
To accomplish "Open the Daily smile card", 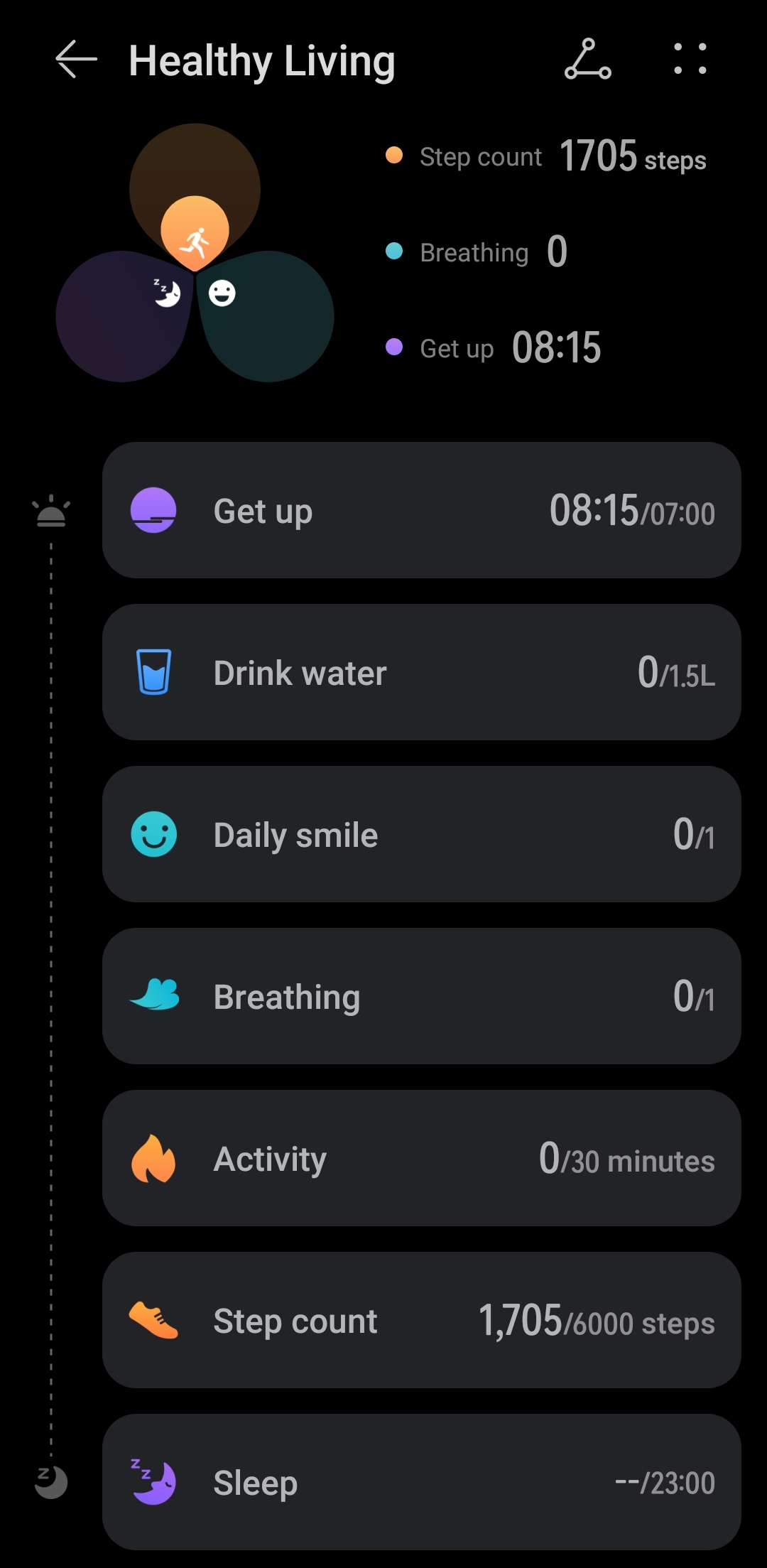I will (x=421, y=834).
